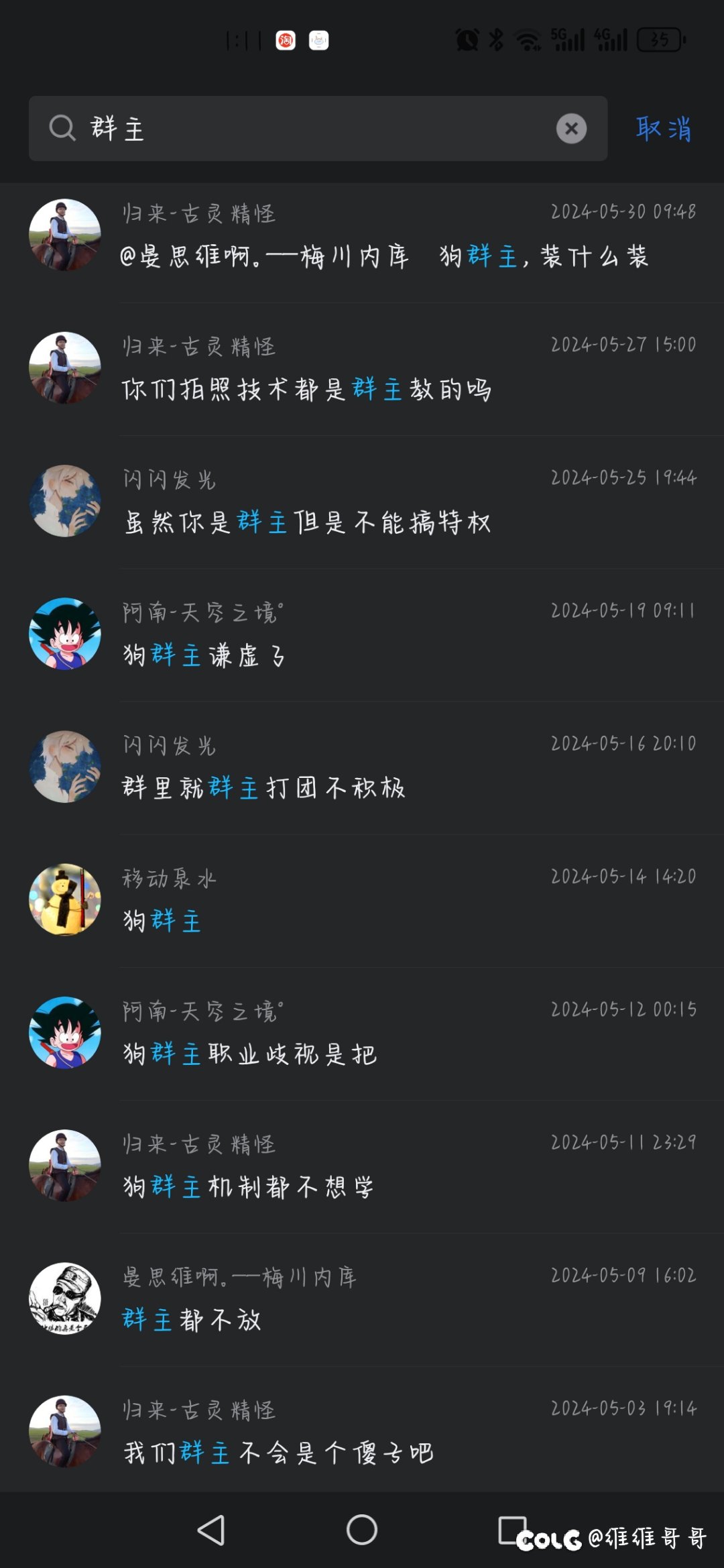The image size is (724, 1568).
Task: Open the message 狗群主, 装什么装
Action: (x=362, y=235)
